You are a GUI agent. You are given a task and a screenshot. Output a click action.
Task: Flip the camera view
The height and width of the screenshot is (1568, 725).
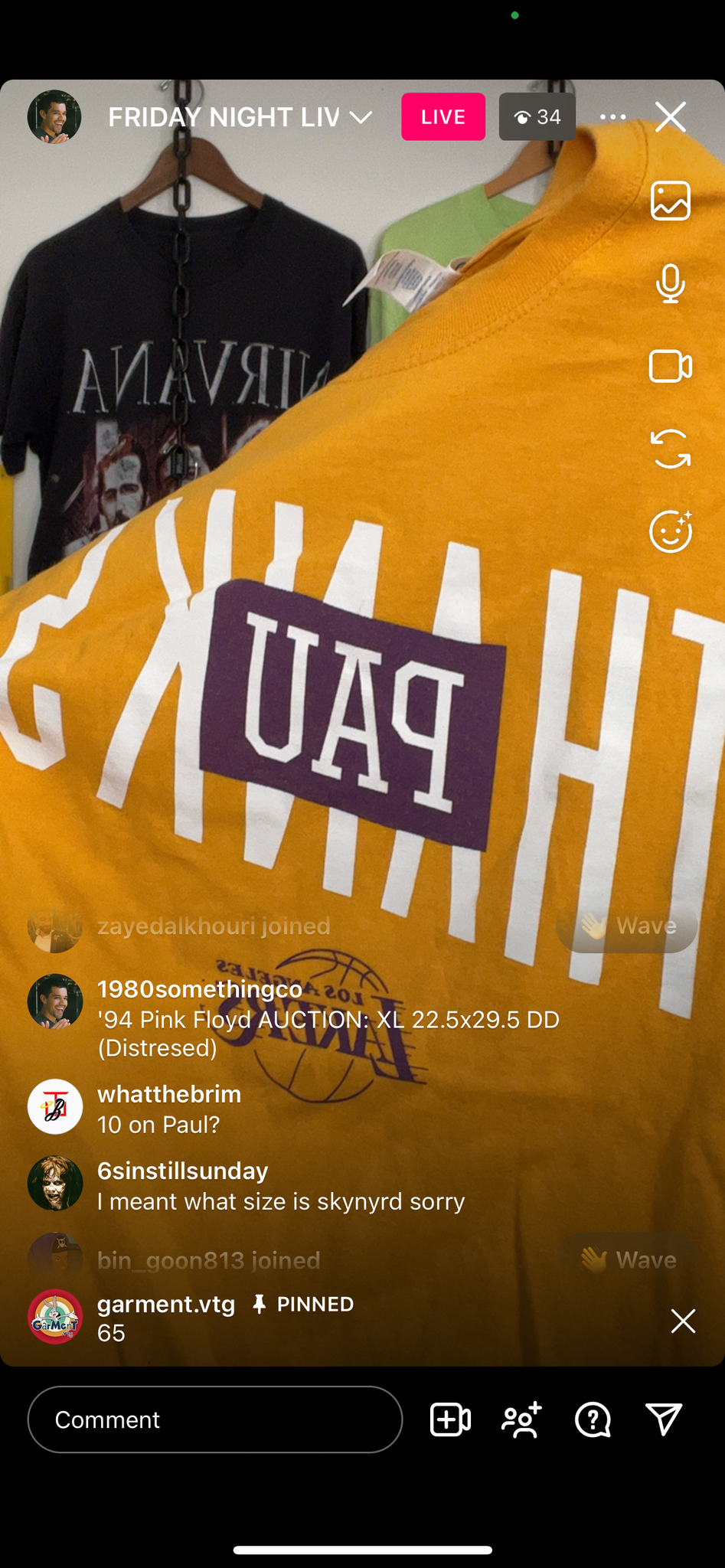tap(671, 449)
